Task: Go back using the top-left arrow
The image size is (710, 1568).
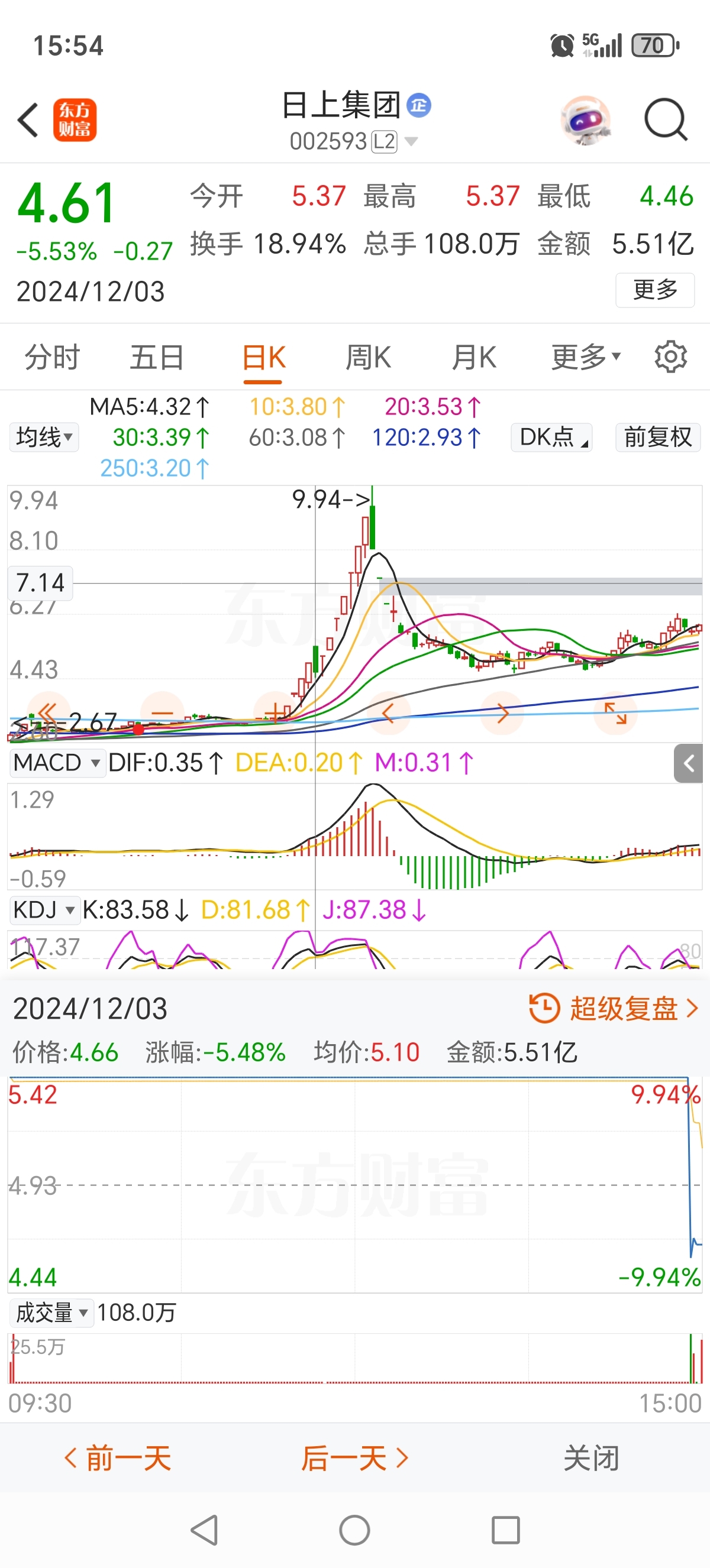Action: click(28, 120)
